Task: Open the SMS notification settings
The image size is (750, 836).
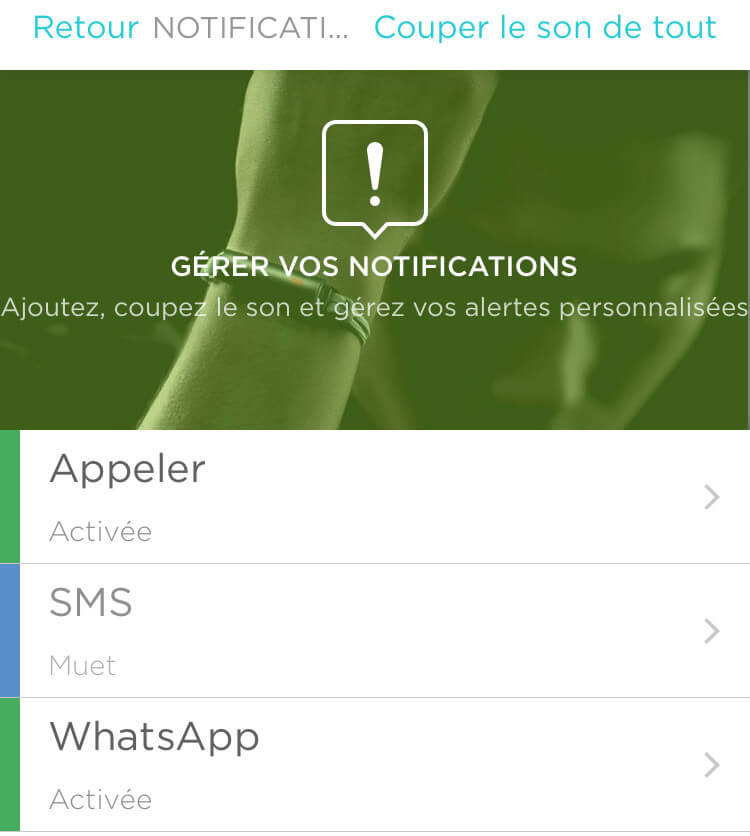Action: 380,631
